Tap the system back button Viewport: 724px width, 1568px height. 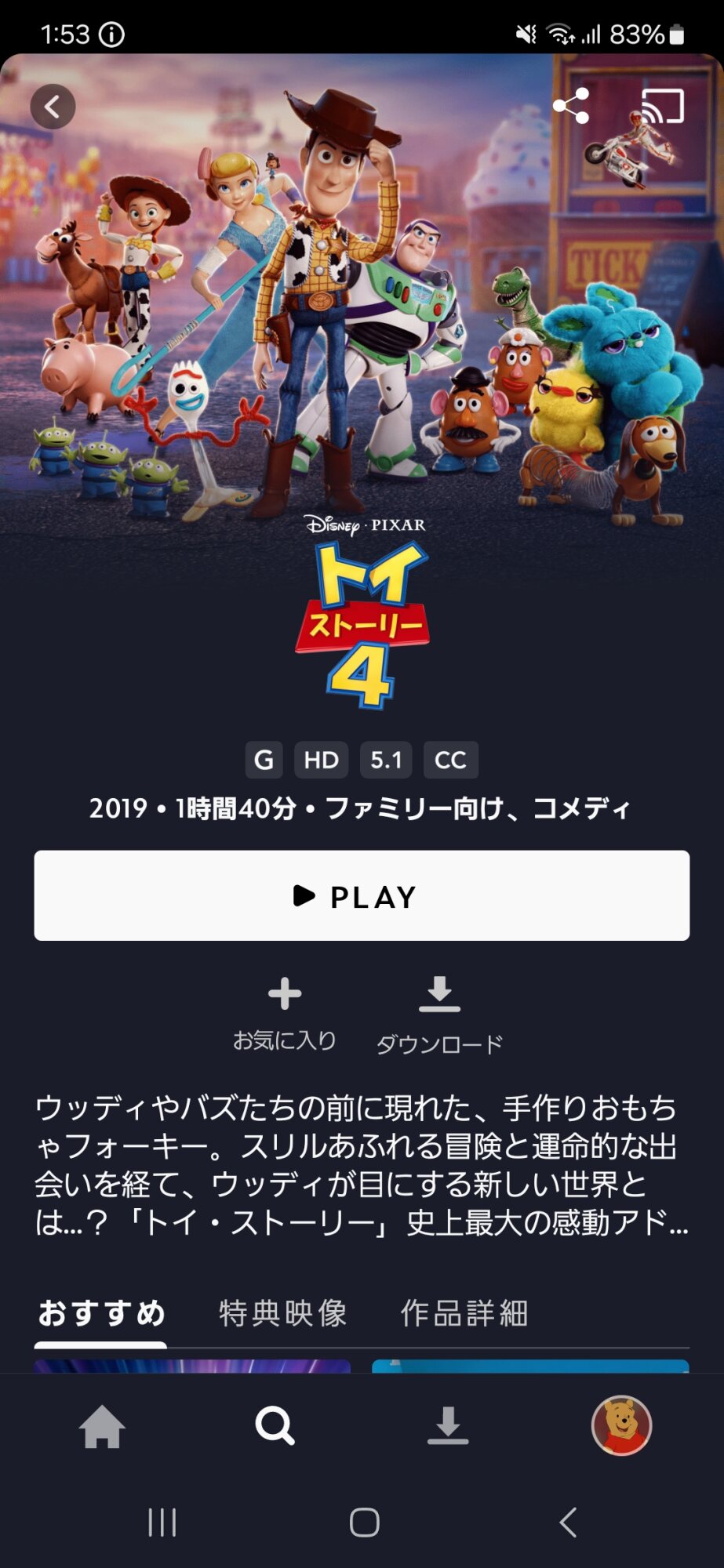568,1523
